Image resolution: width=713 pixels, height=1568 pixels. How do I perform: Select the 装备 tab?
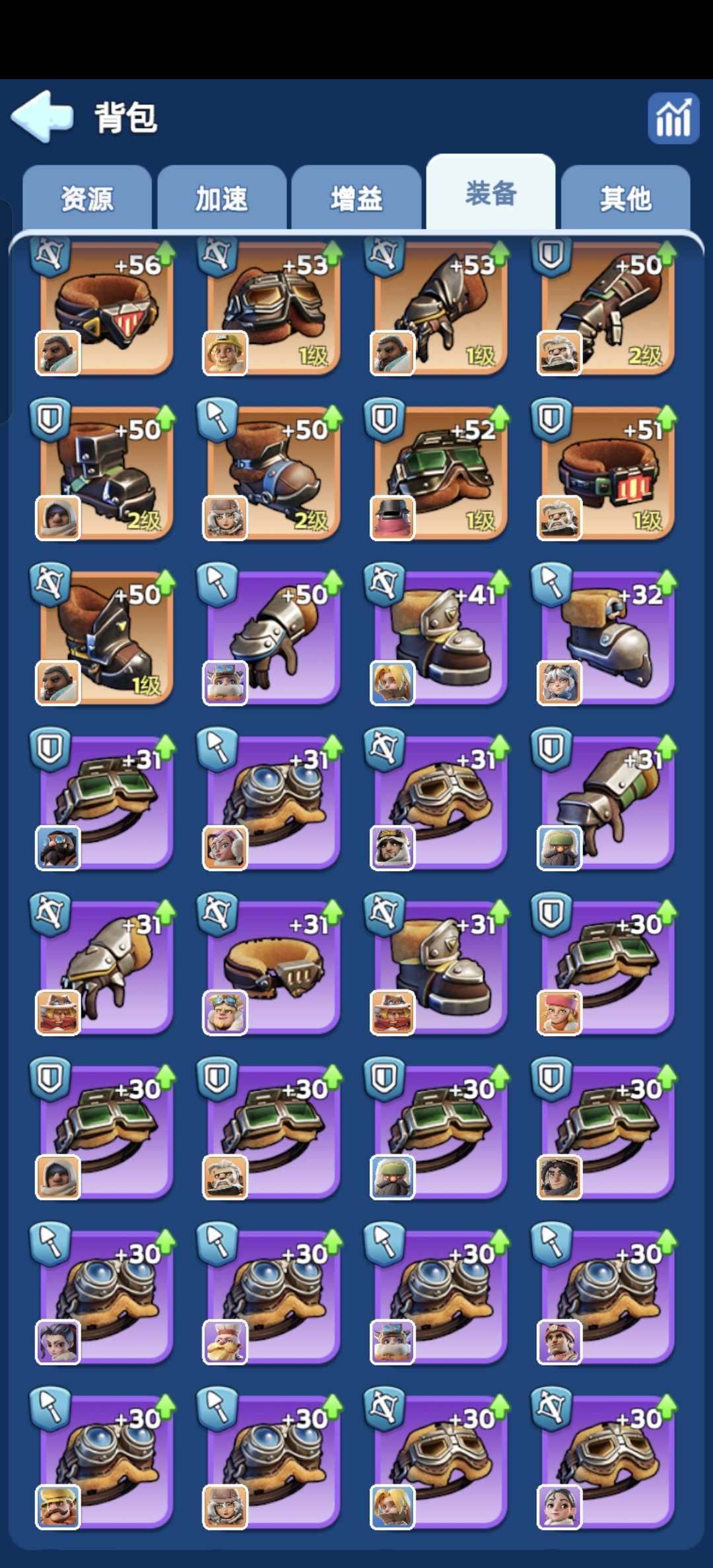[x=491, y=193]
